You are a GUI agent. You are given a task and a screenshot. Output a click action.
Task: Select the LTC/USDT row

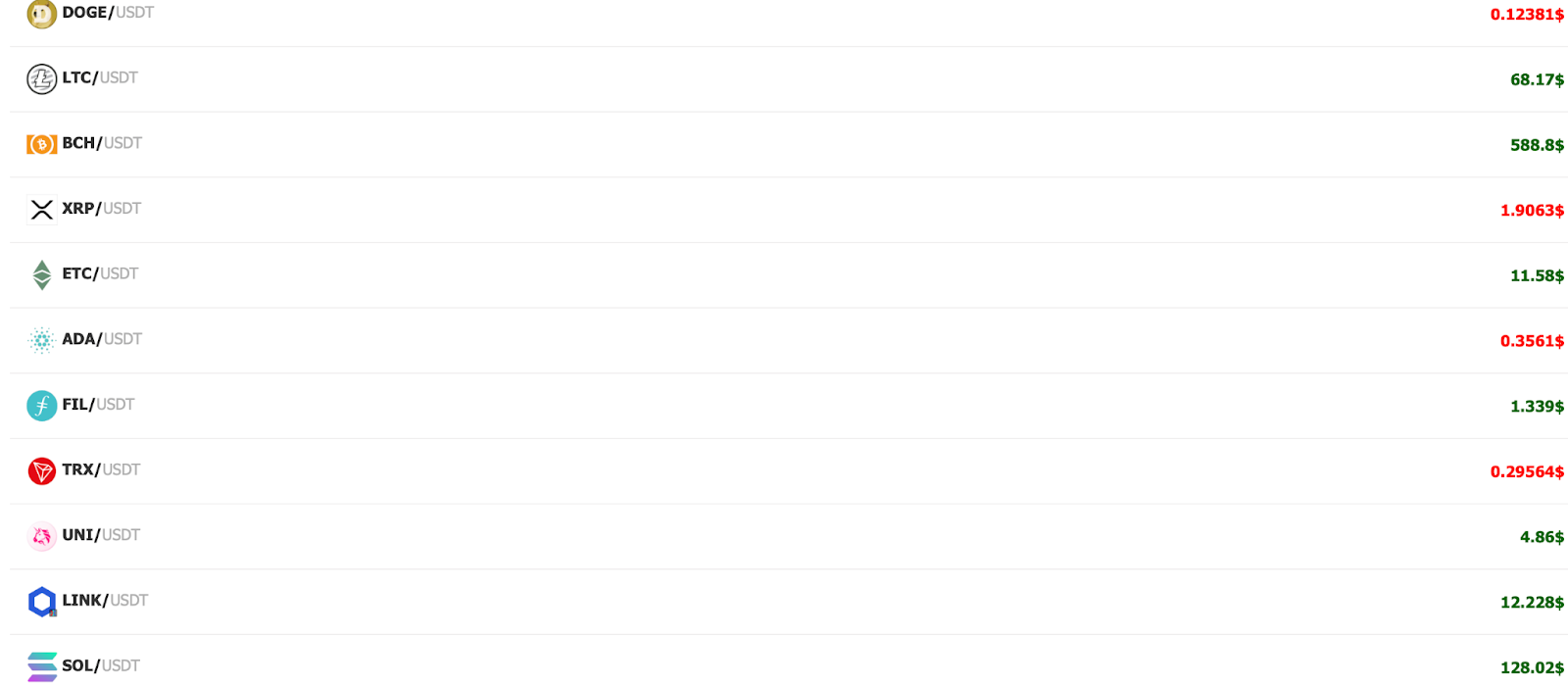tap(99, 78)
